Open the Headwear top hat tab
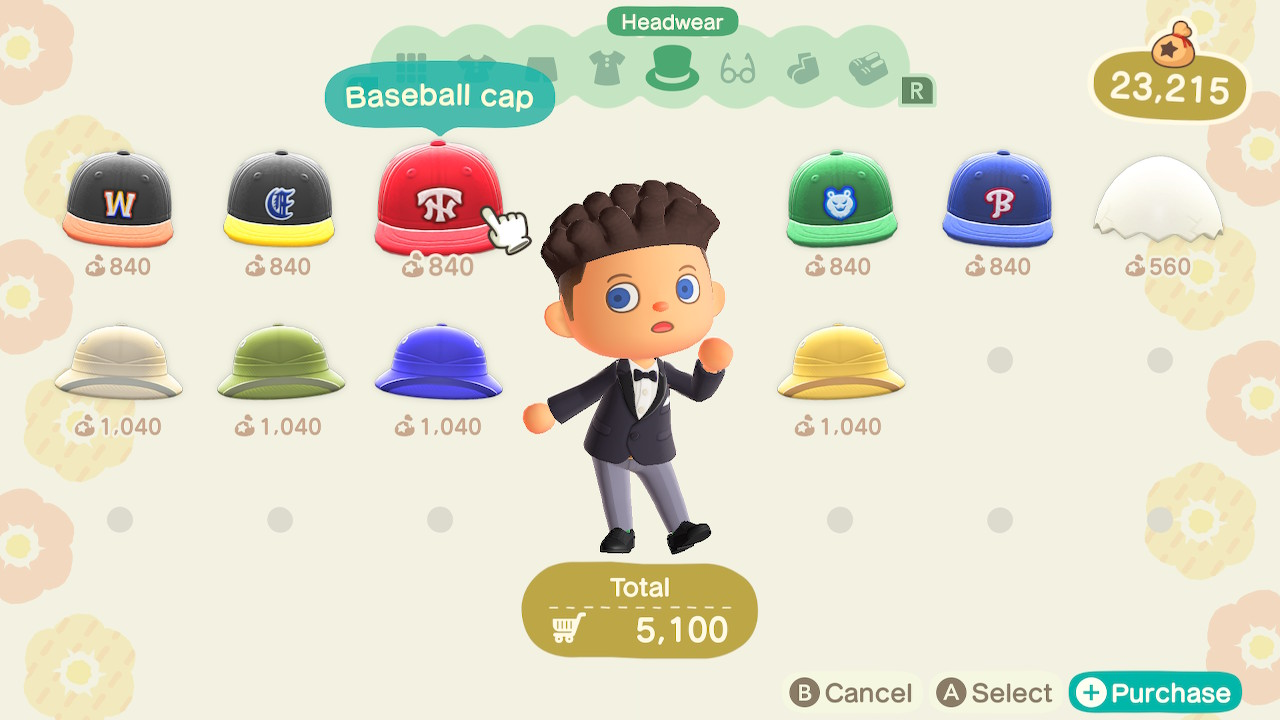Image resolution: width=1280 pixels, height=720 pixels. coord(672,68)
